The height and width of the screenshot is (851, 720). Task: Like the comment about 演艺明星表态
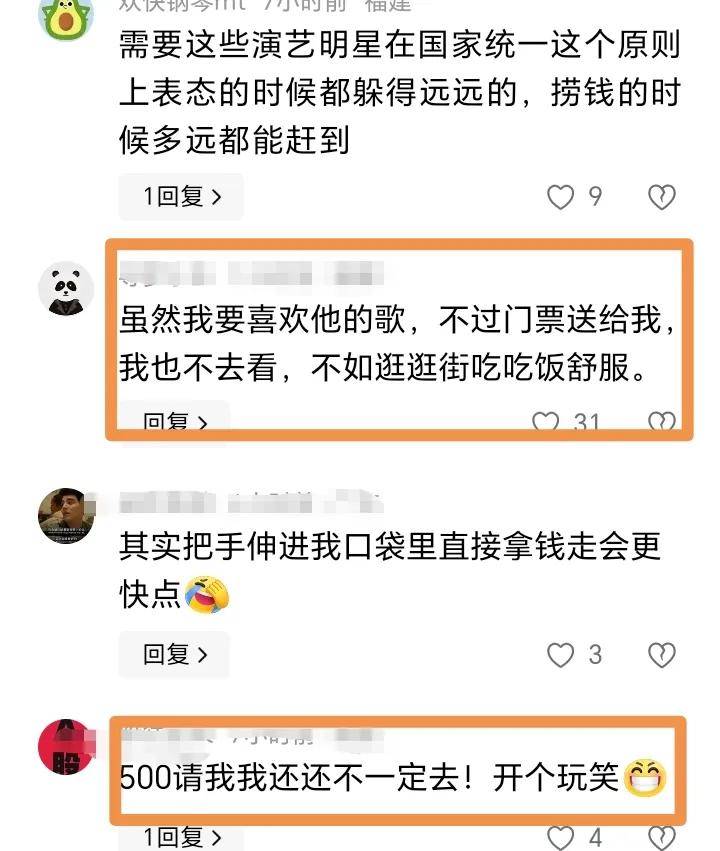[561, 197]
